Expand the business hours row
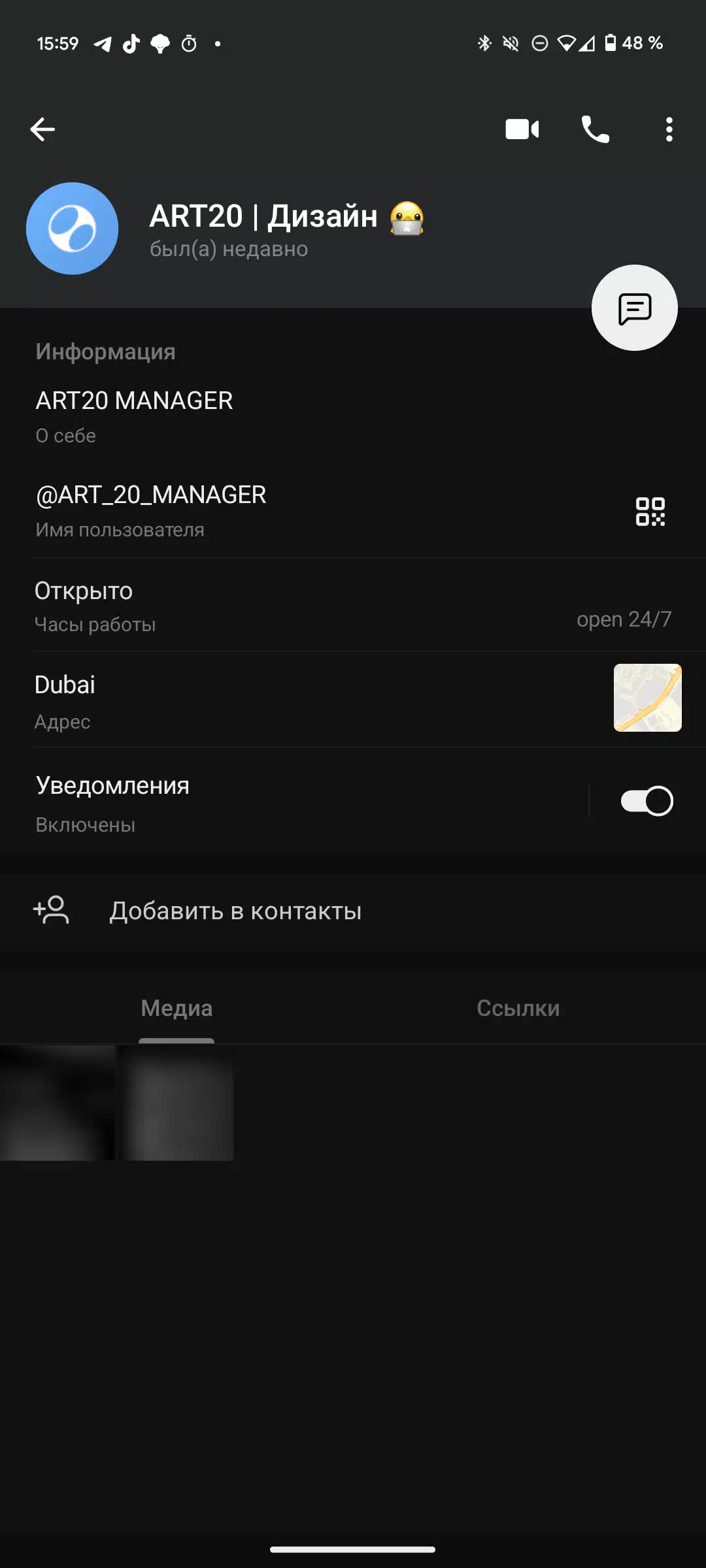 353,605
